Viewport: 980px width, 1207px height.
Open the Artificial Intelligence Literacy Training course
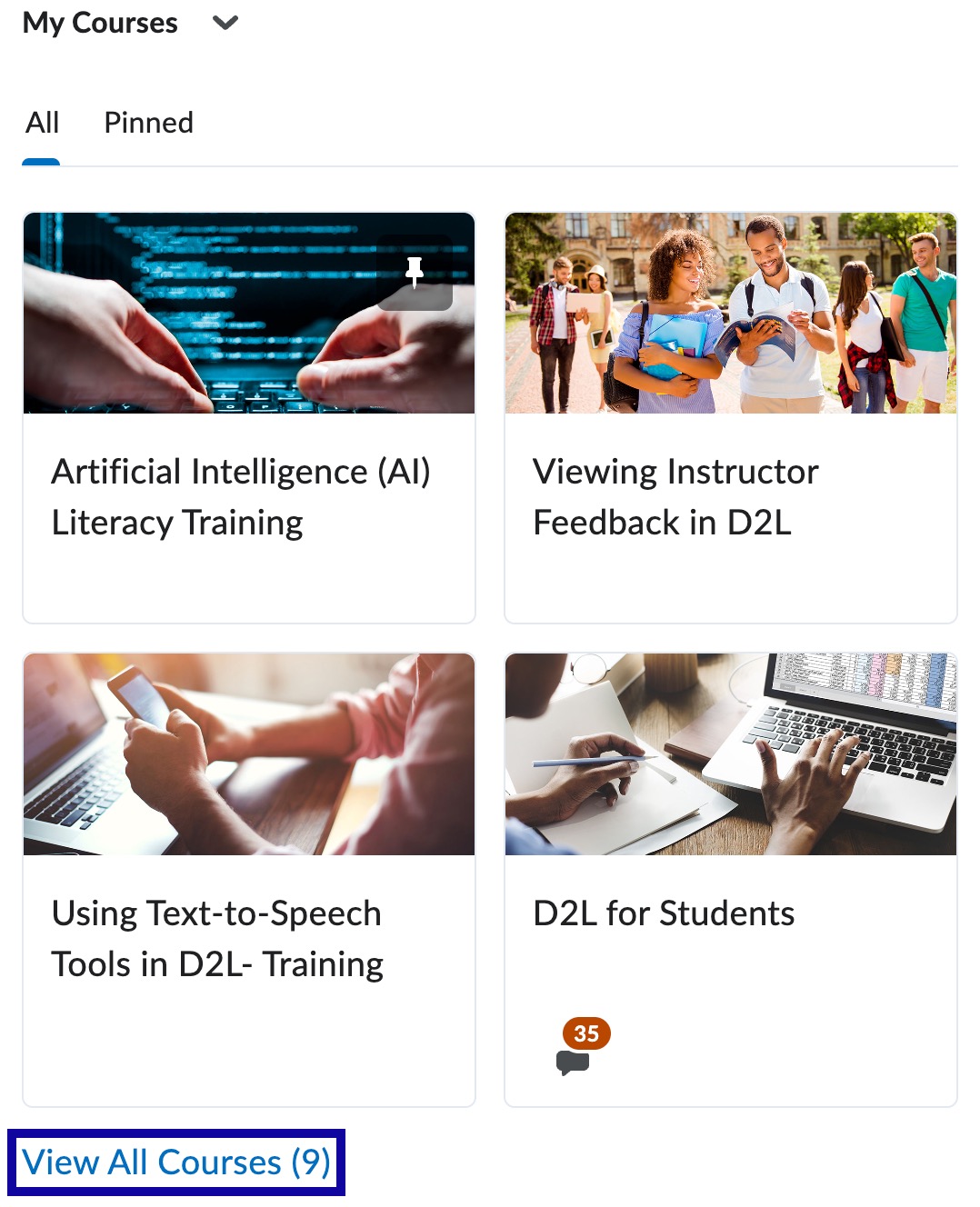[242, 496]
